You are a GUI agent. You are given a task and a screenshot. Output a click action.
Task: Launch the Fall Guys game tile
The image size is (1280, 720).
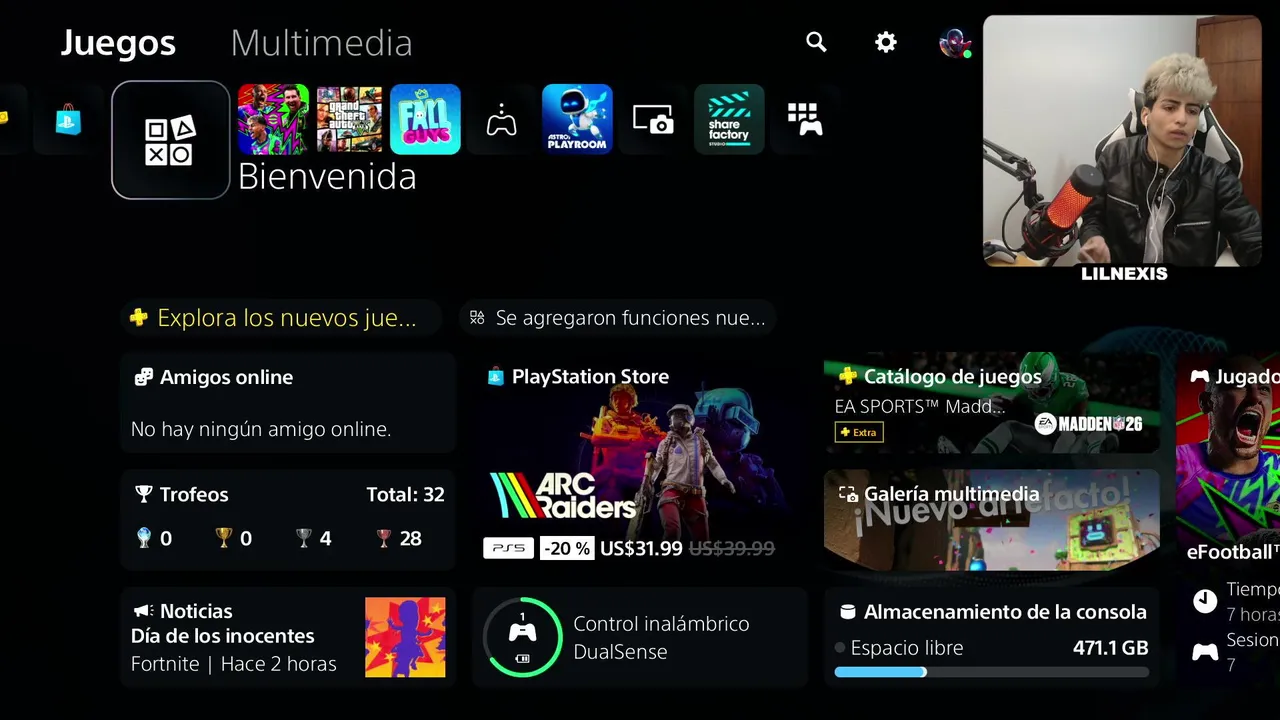[x=425, y=120]
